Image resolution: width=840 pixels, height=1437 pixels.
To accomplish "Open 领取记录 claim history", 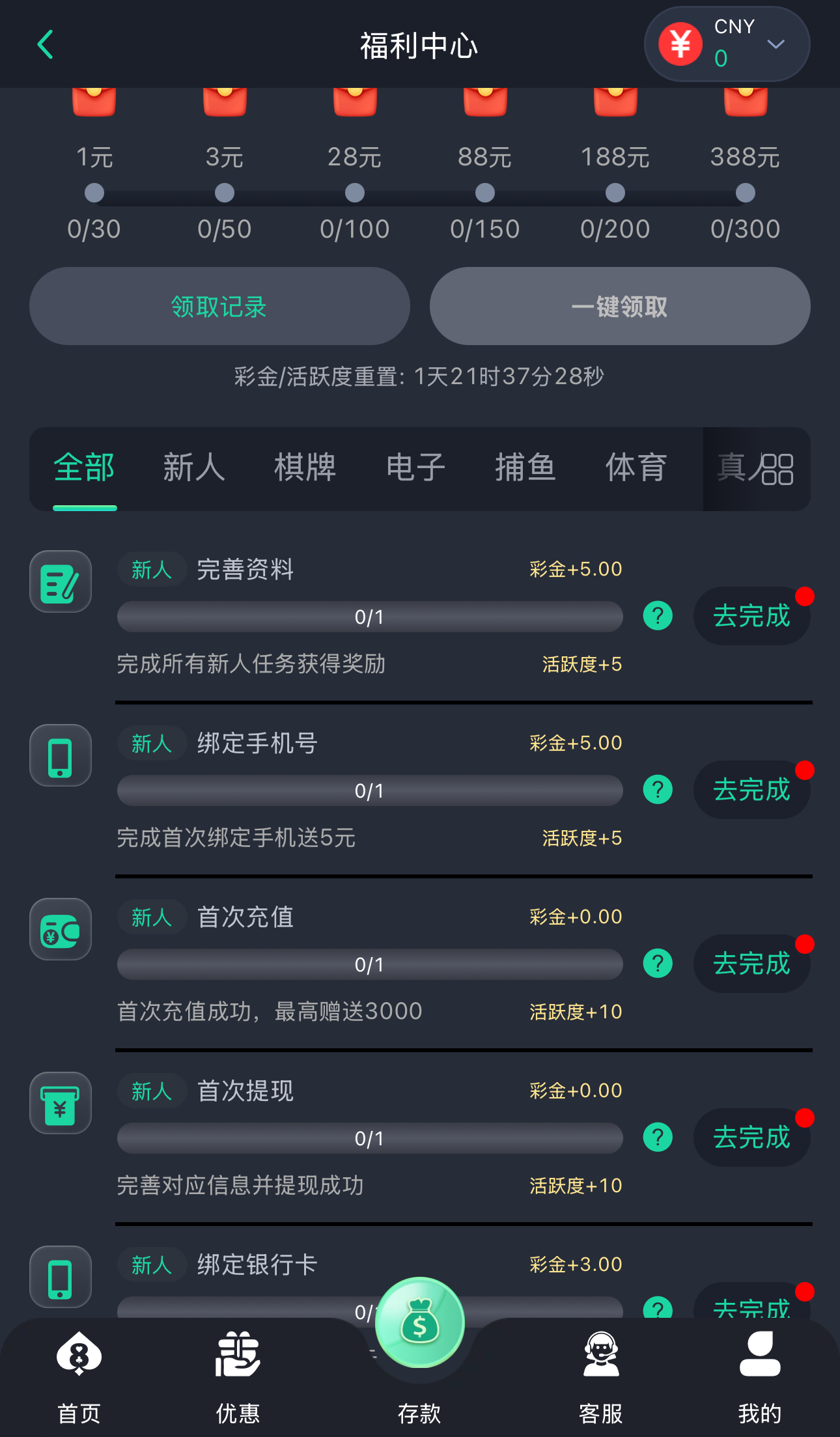I will coord(219,307).
